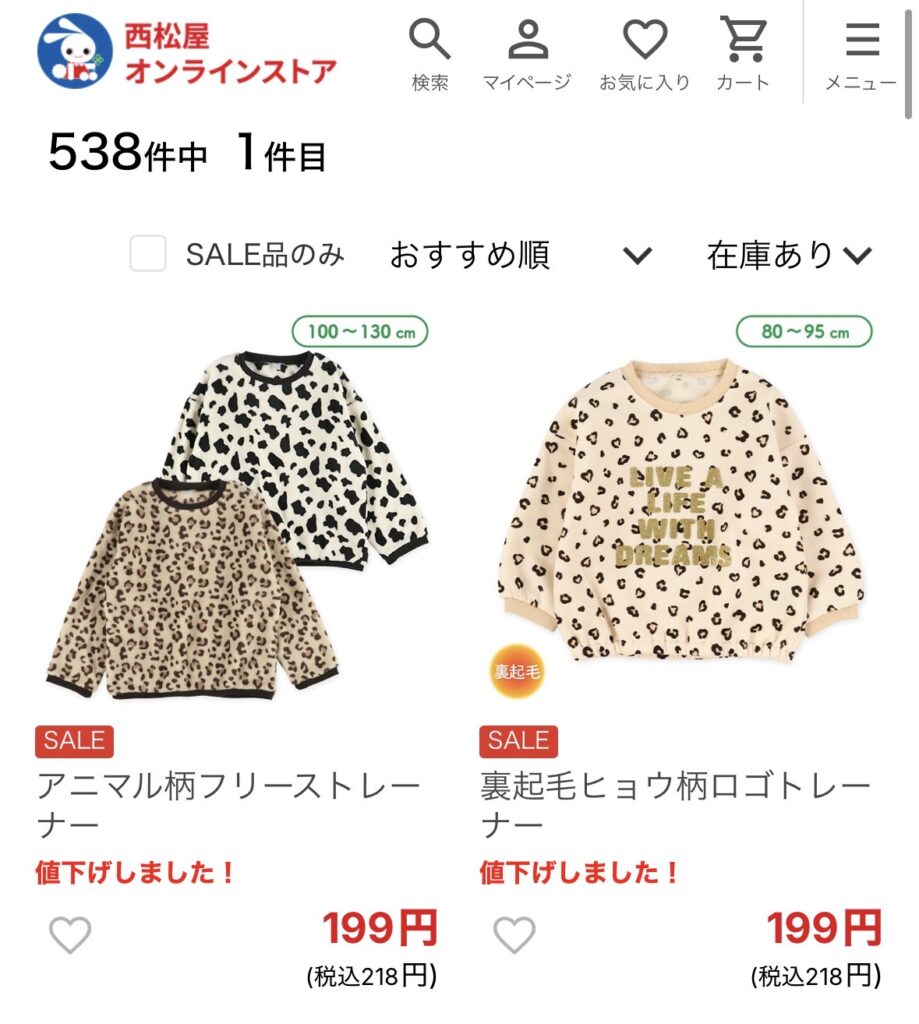The height and width of the screenshot is (1024, 919).
Task: Expand the 在庫あり stock filter
Action: point(790,256)
